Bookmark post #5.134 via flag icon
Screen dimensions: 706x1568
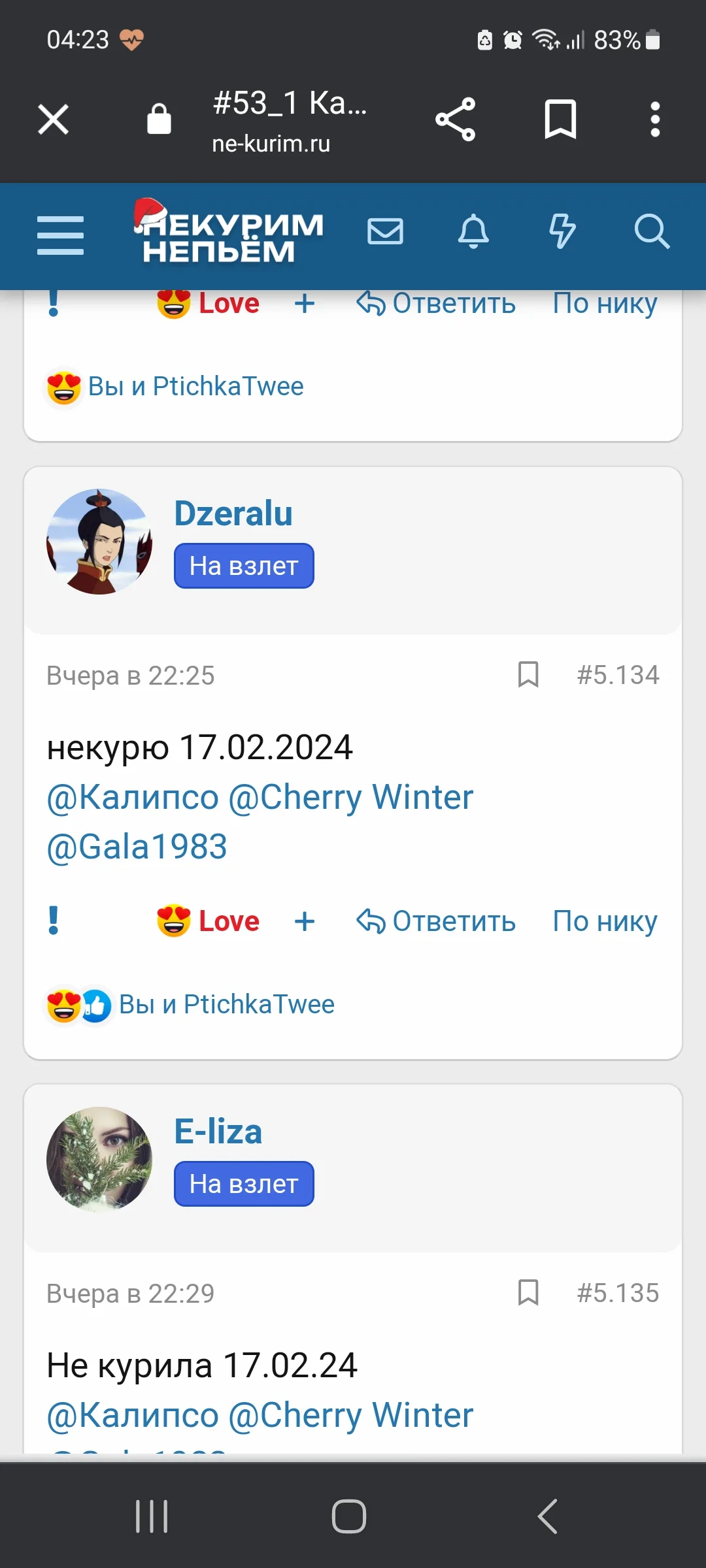pyautogui.click(x=528, y=675)
